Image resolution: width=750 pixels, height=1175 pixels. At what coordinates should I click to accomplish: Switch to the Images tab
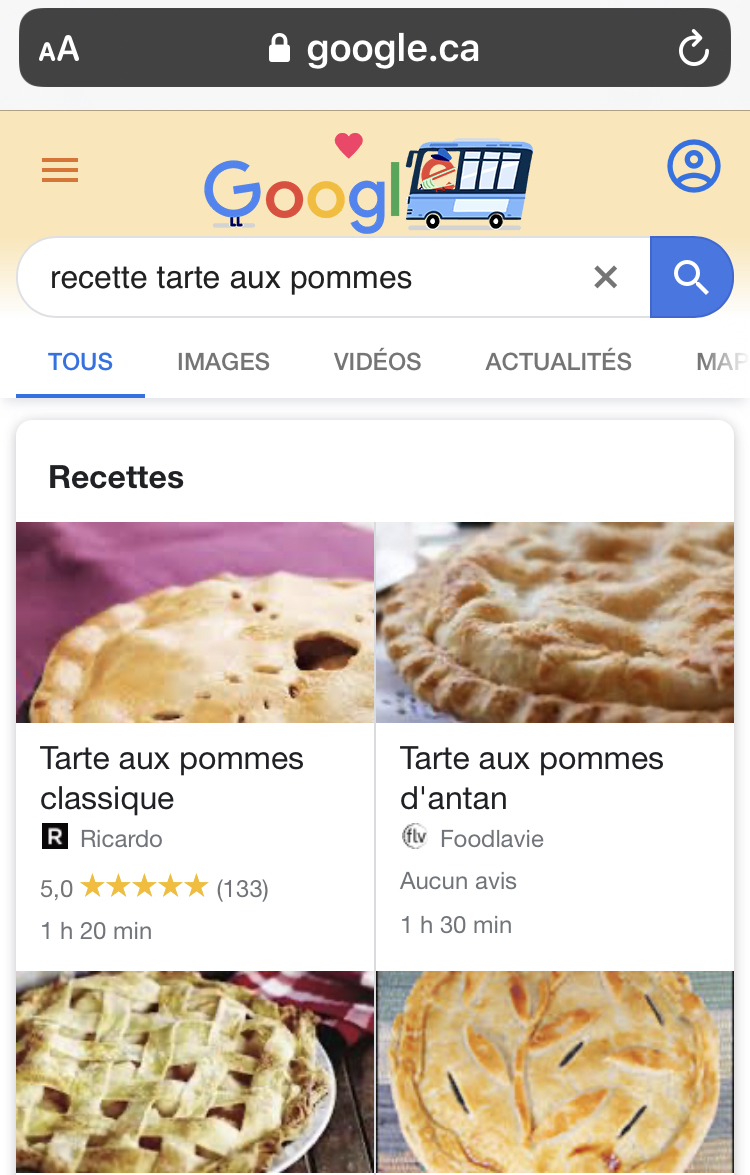tap(223, 362)
